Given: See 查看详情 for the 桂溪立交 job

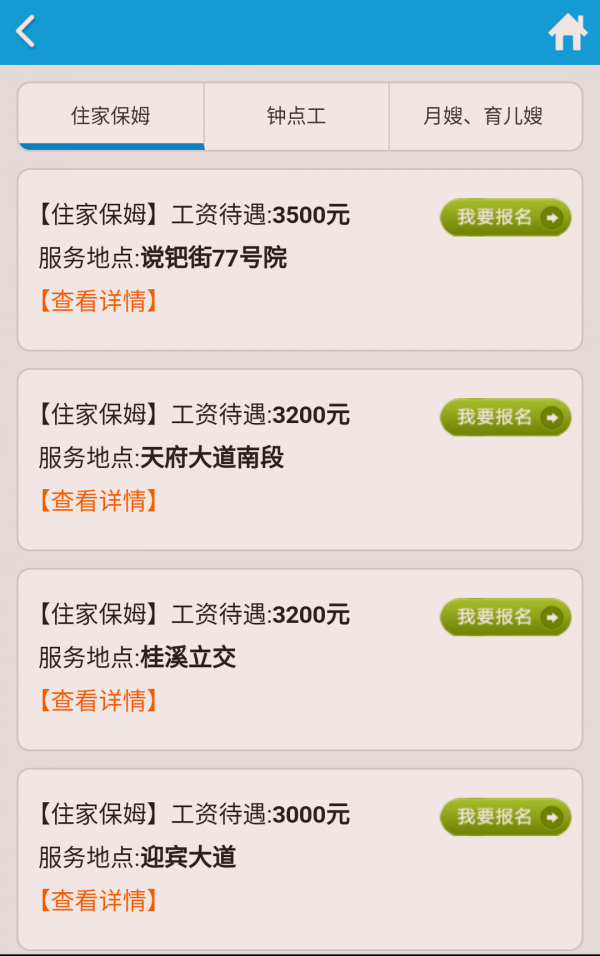Looking at the screenshot, I should (98, 701).
